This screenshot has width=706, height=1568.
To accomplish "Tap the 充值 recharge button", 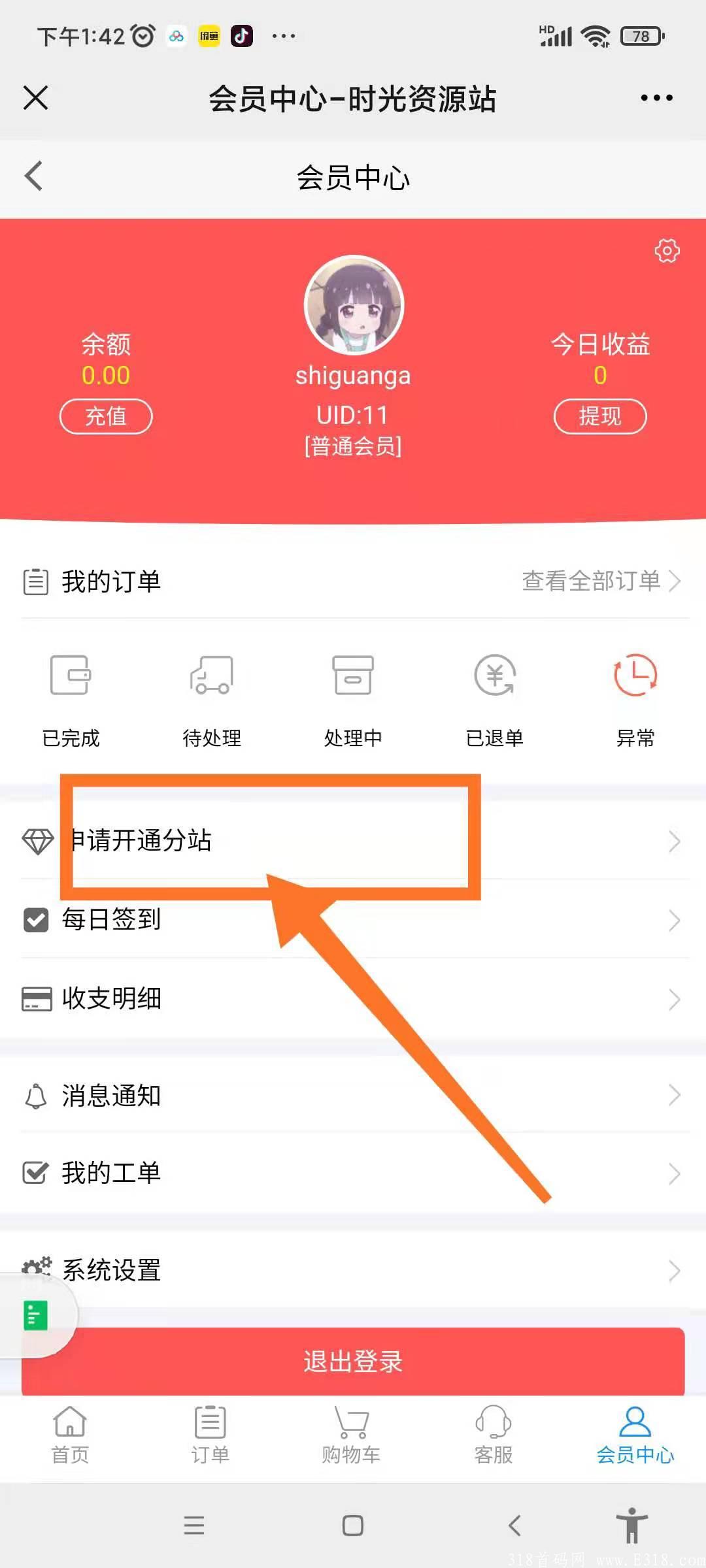I will click(x=106, y=416).
